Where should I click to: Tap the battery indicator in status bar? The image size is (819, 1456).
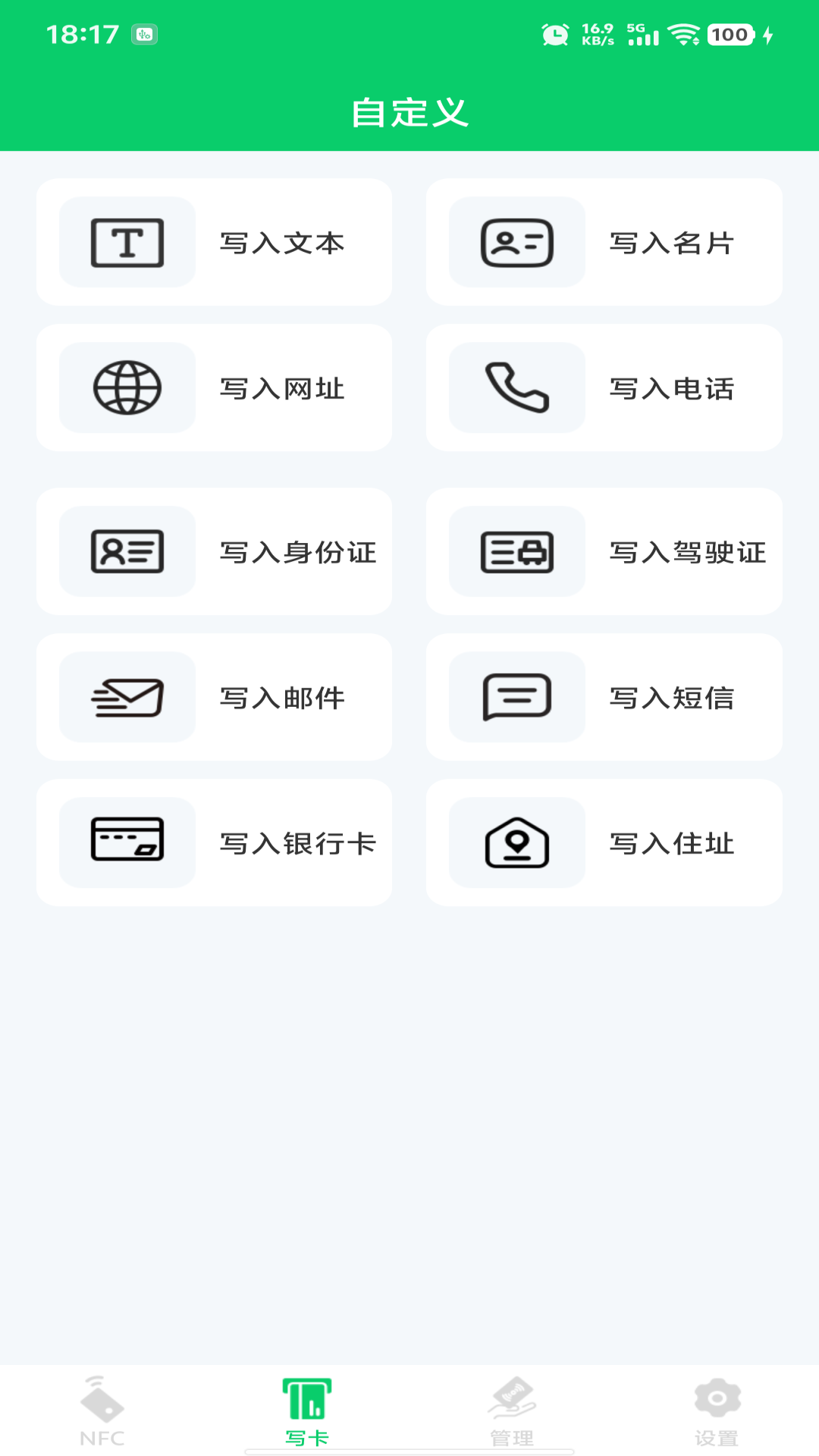point(726,35)
